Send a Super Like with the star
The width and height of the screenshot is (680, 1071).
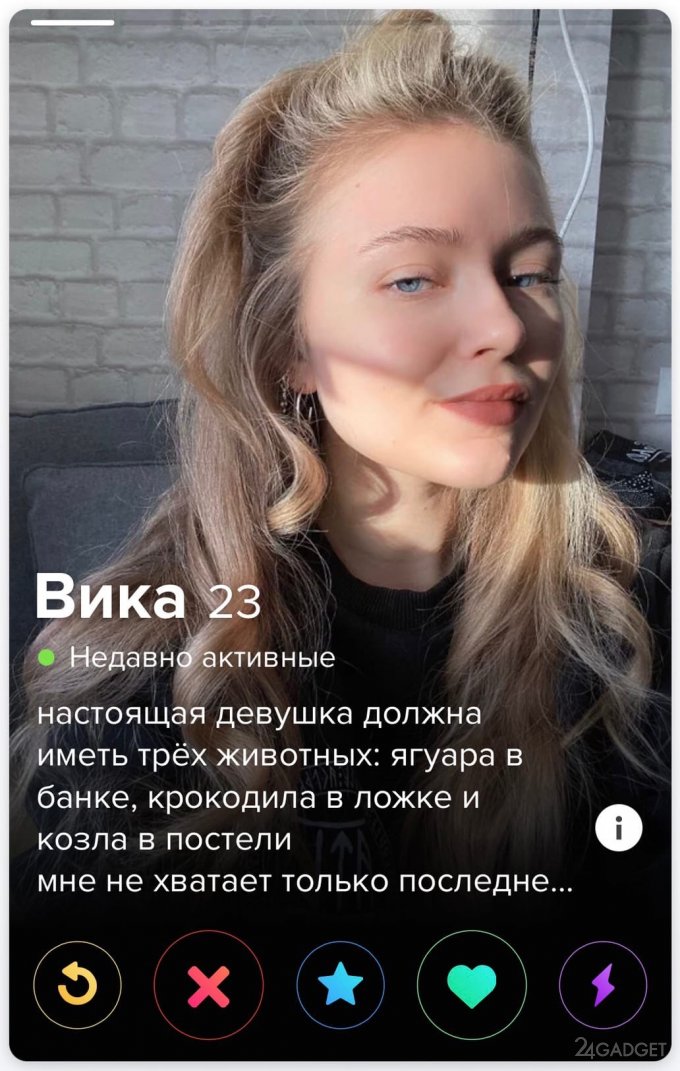(x=340, y=985)
